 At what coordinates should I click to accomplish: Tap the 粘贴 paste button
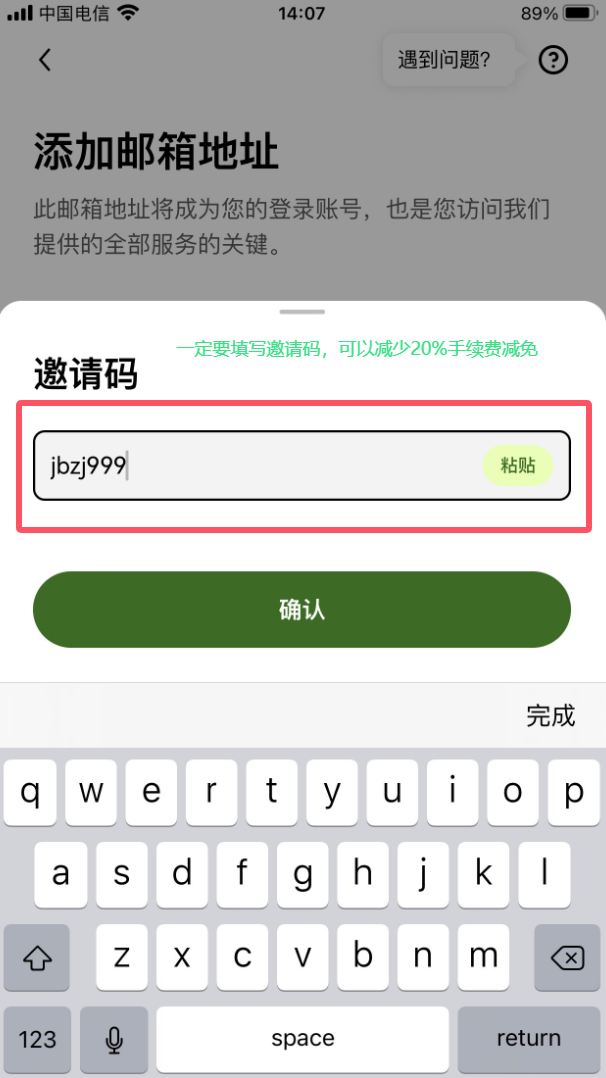point(517,465)
